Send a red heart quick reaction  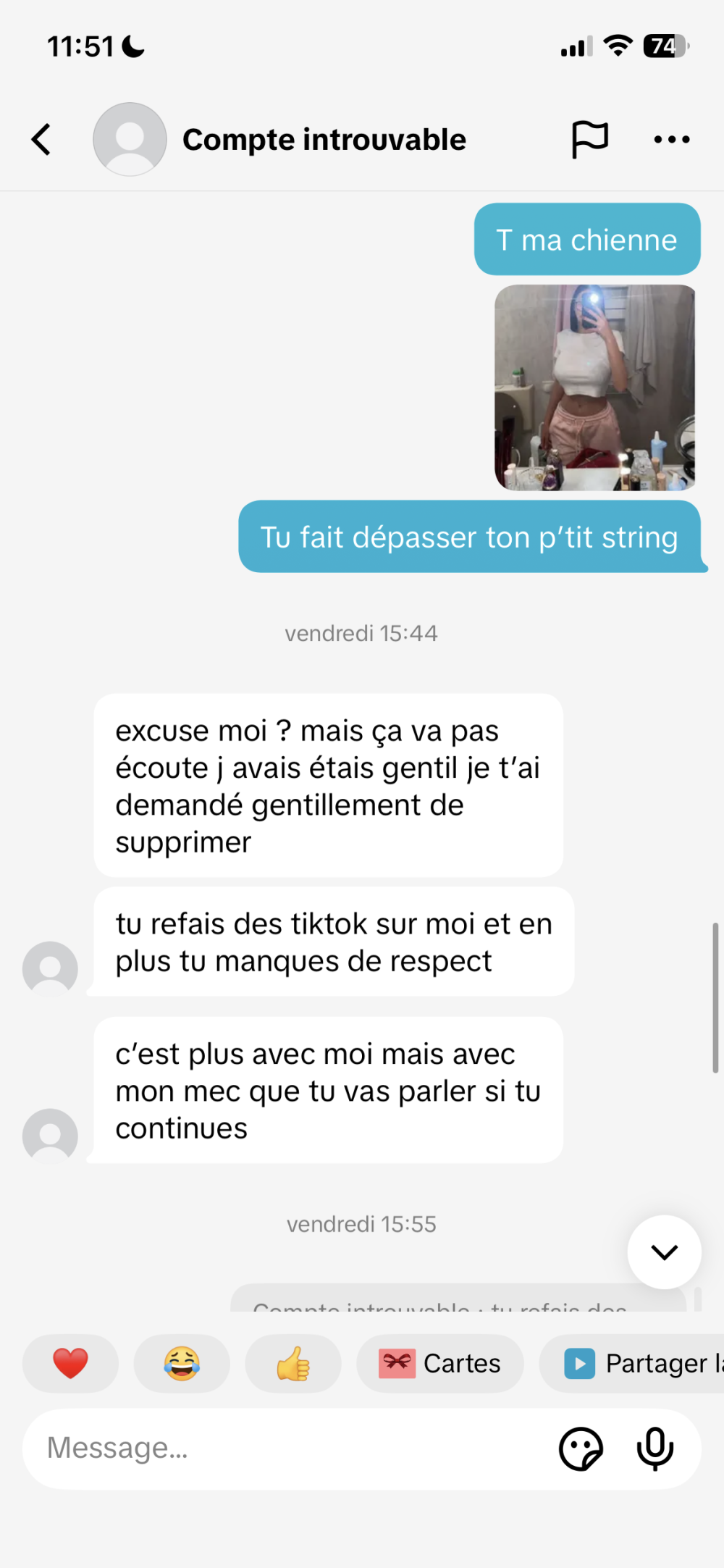pyautogui.click(x=70, y=1363)
